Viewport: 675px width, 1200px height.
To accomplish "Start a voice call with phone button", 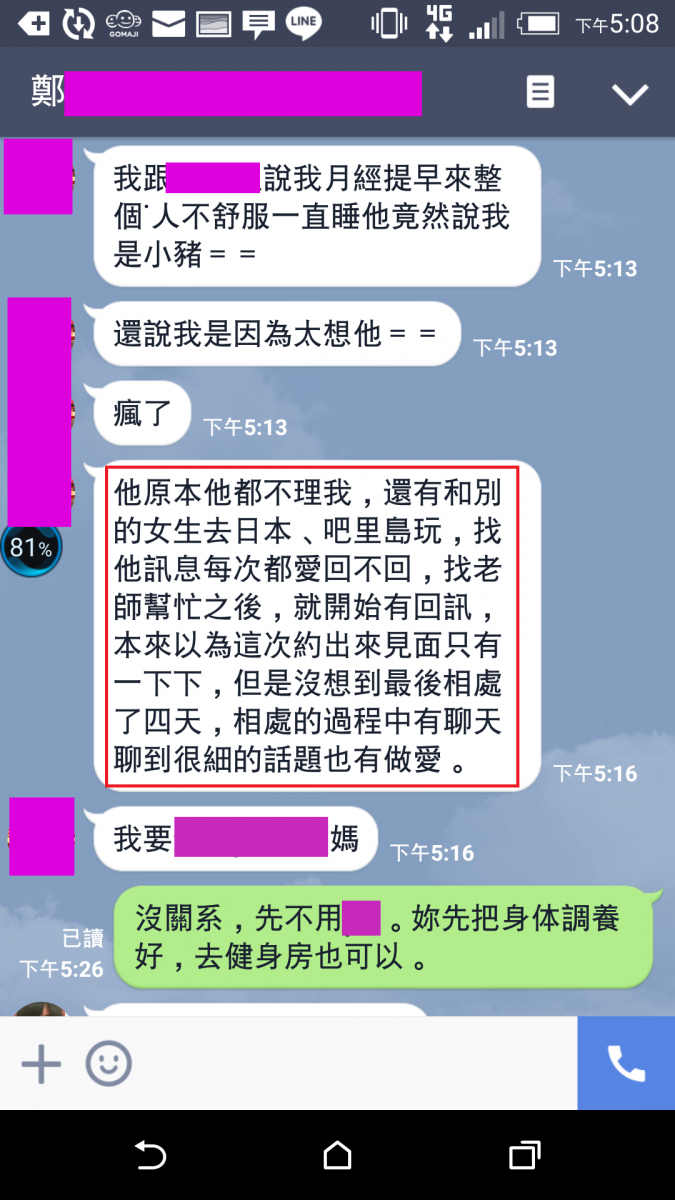I will click(626, 1064).
